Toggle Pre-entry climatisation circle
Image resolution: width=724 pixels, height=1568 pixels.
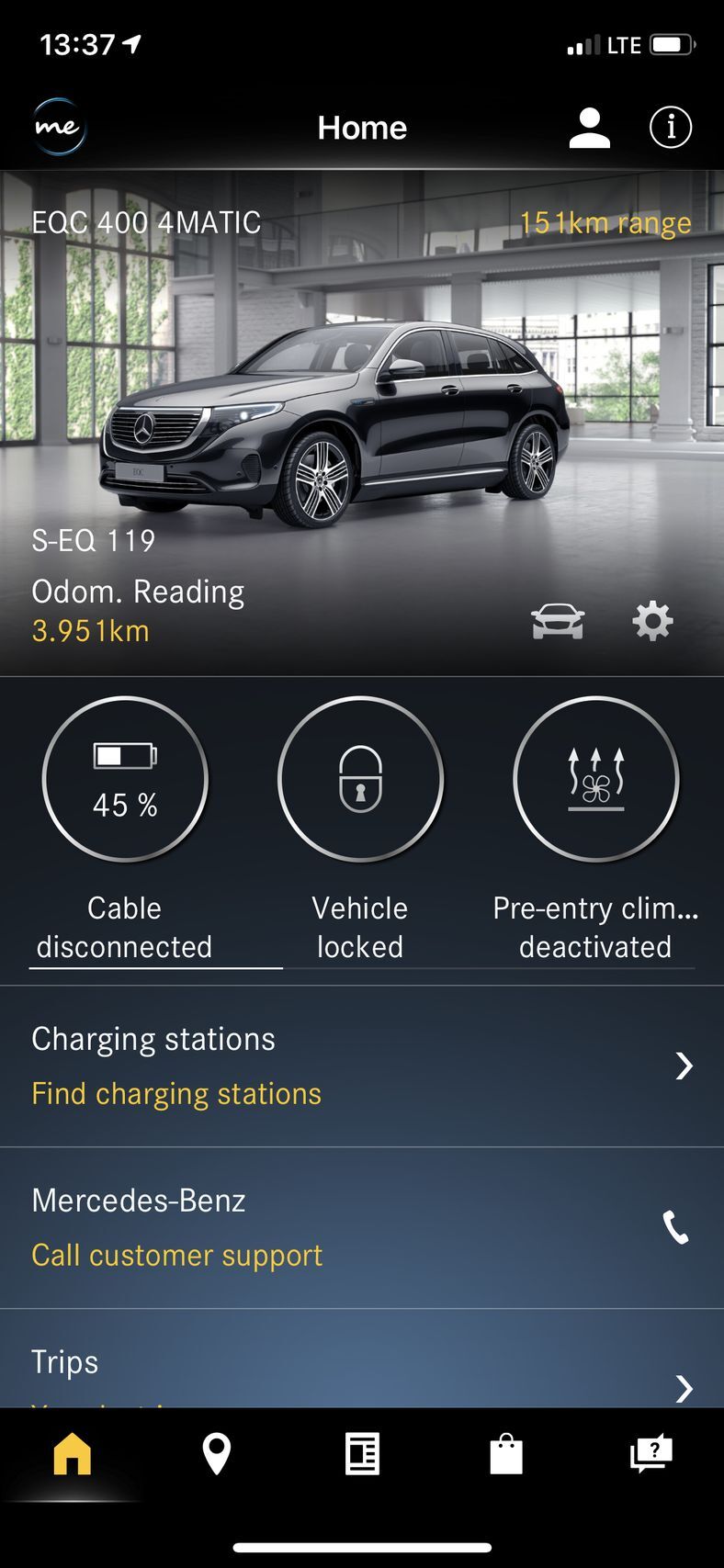(x=596, y=778)
